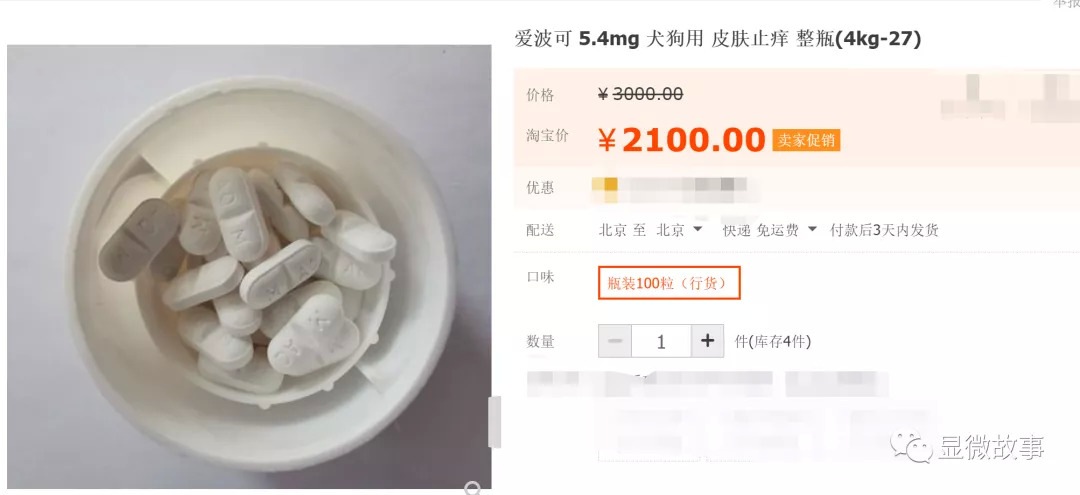Expand the 快递 免运费 shipping dropdown
Image resolution: width=1080 pixels, height=495 pixels.
pos(769,230)
